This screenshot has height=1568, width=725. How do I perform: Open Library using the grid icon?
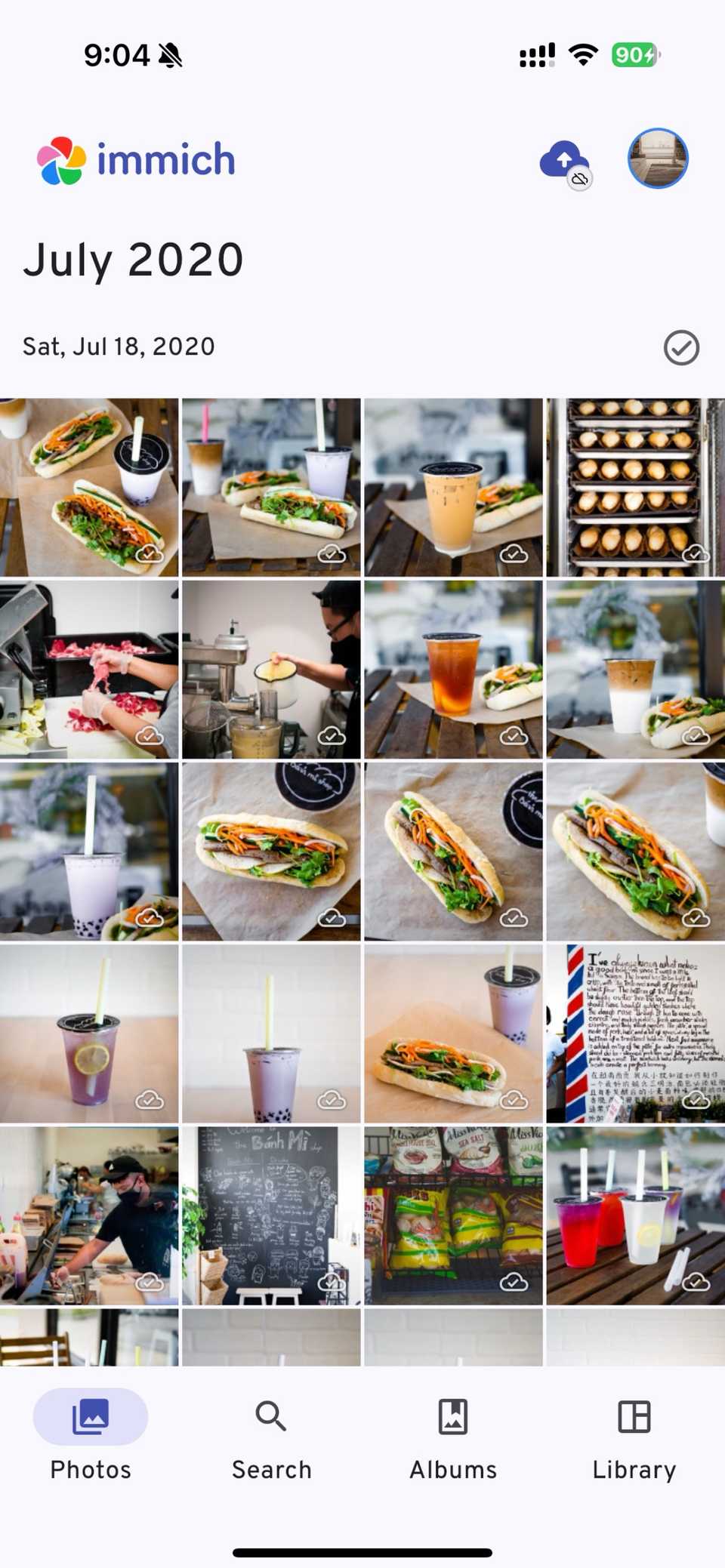point(633,1417)
